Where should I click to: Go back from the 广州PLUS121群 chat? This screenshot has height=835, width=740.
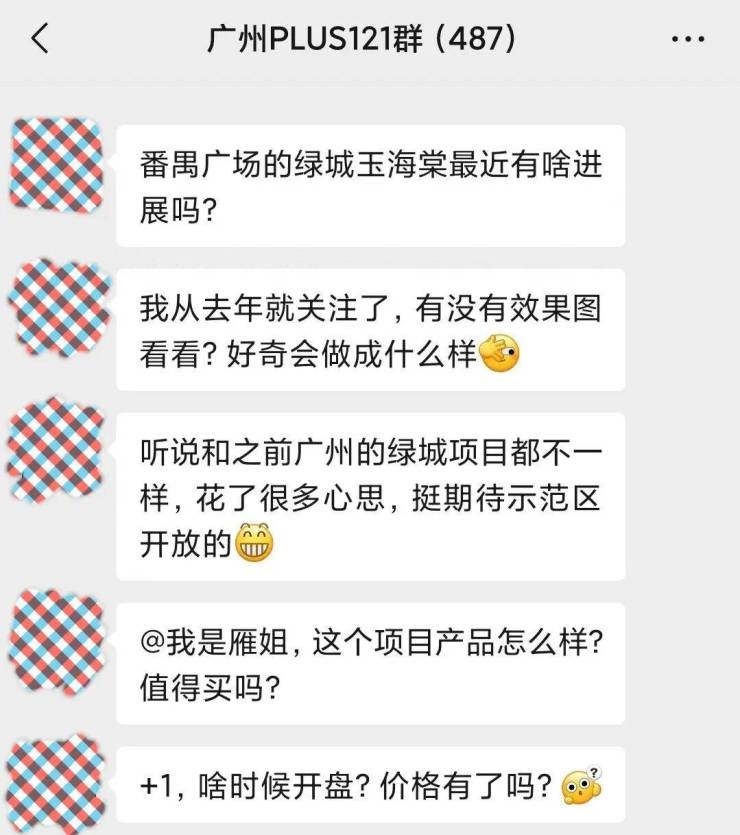pos(39,39)
